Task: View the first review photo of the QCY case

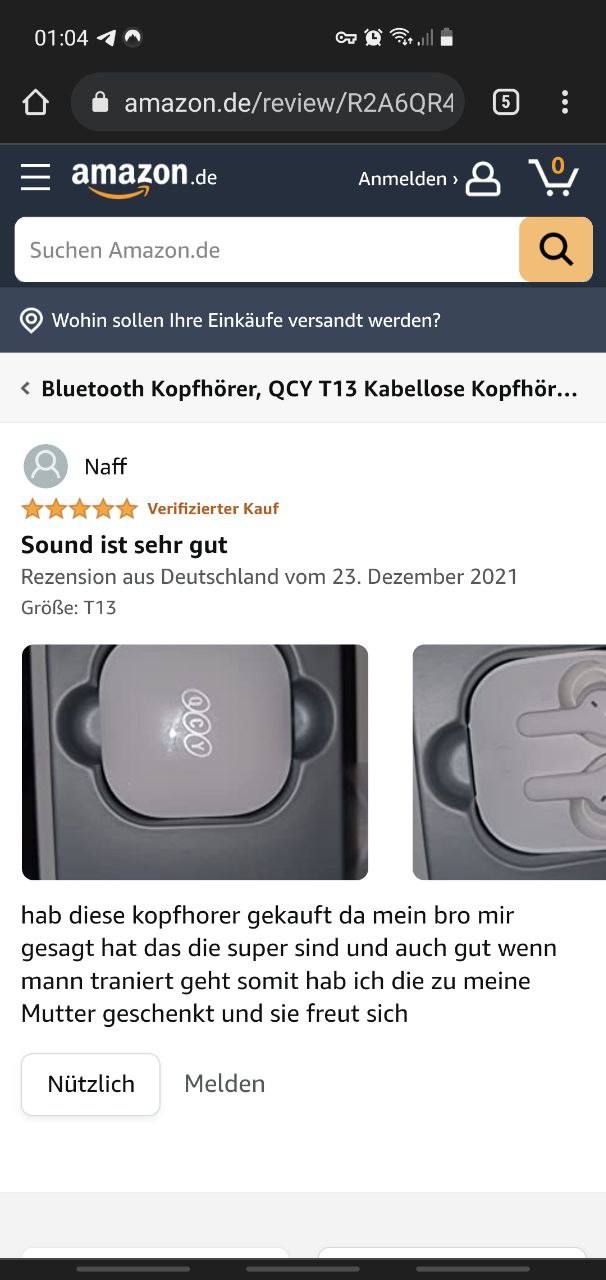Action: tap(195, 762)
